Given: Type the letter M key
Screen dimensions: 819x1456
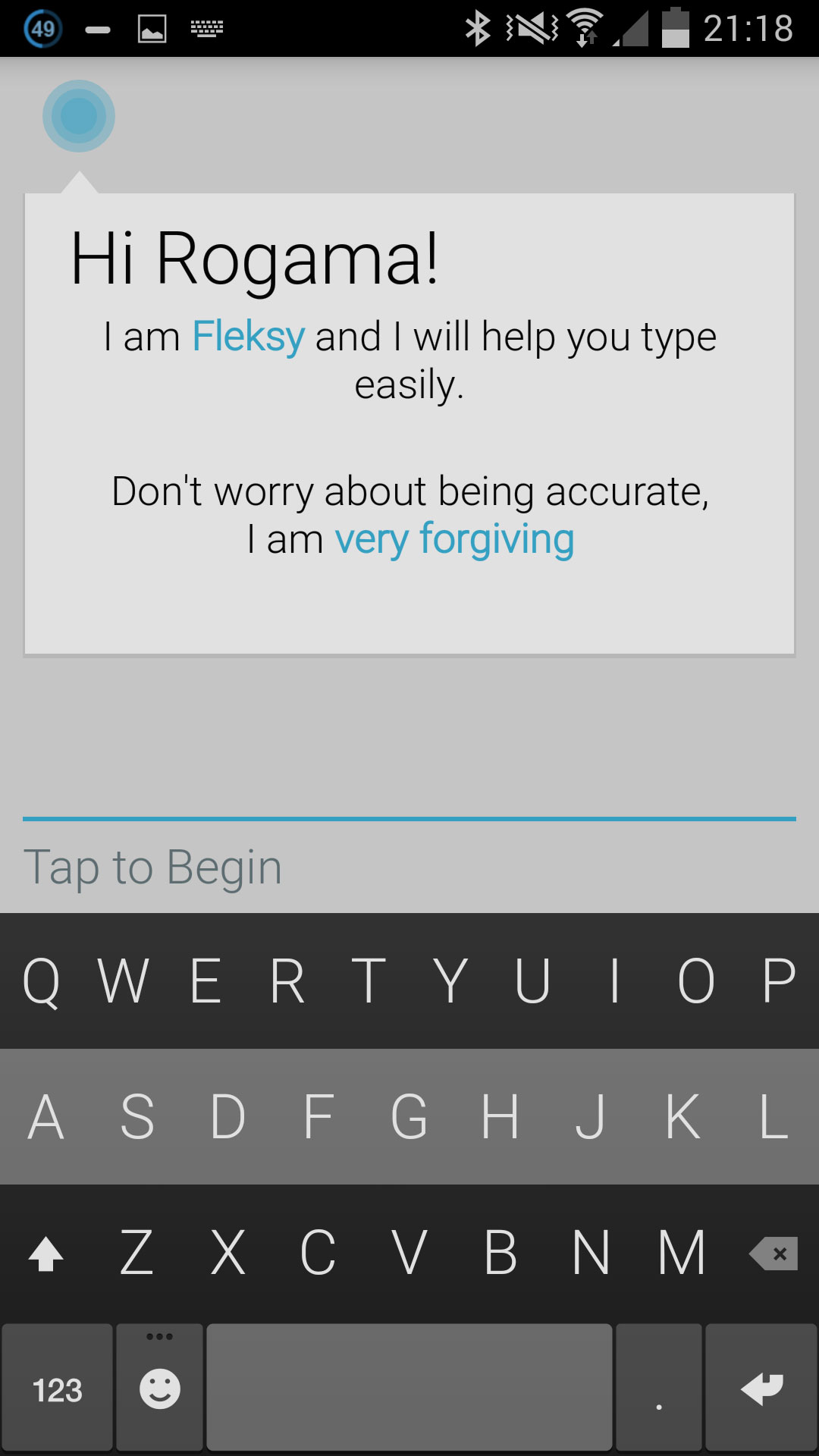Looking at the screenshot, I should pos(681,1254).
